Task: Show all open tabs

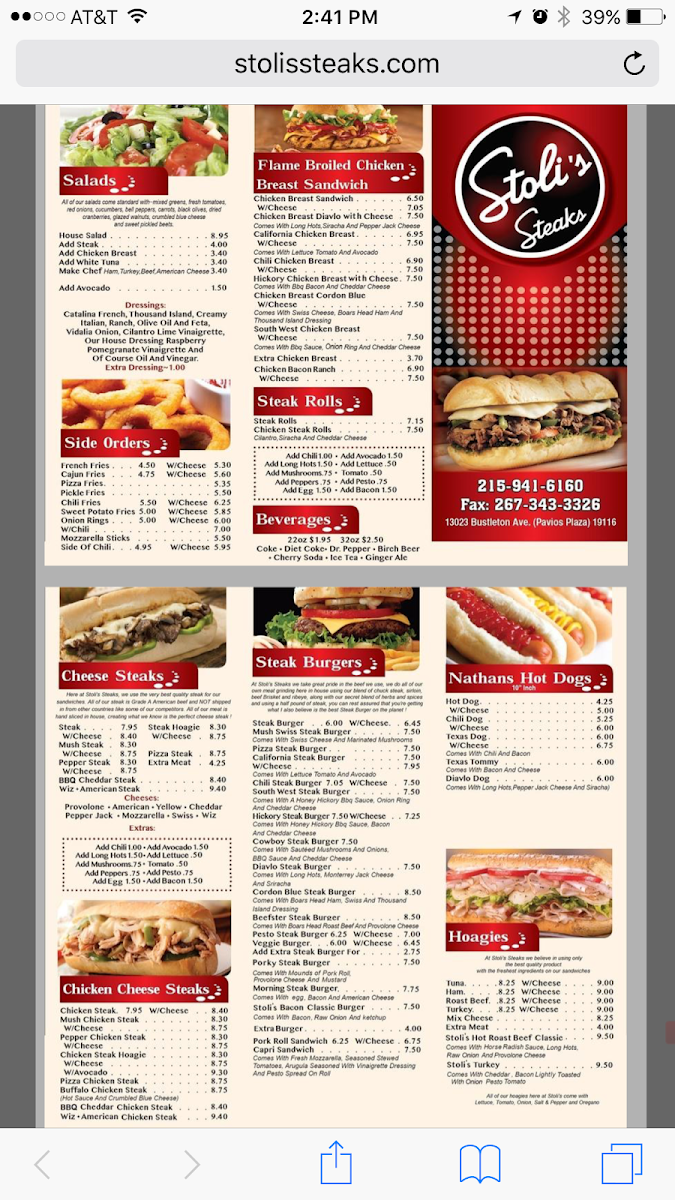Action: coord(621,1165)
